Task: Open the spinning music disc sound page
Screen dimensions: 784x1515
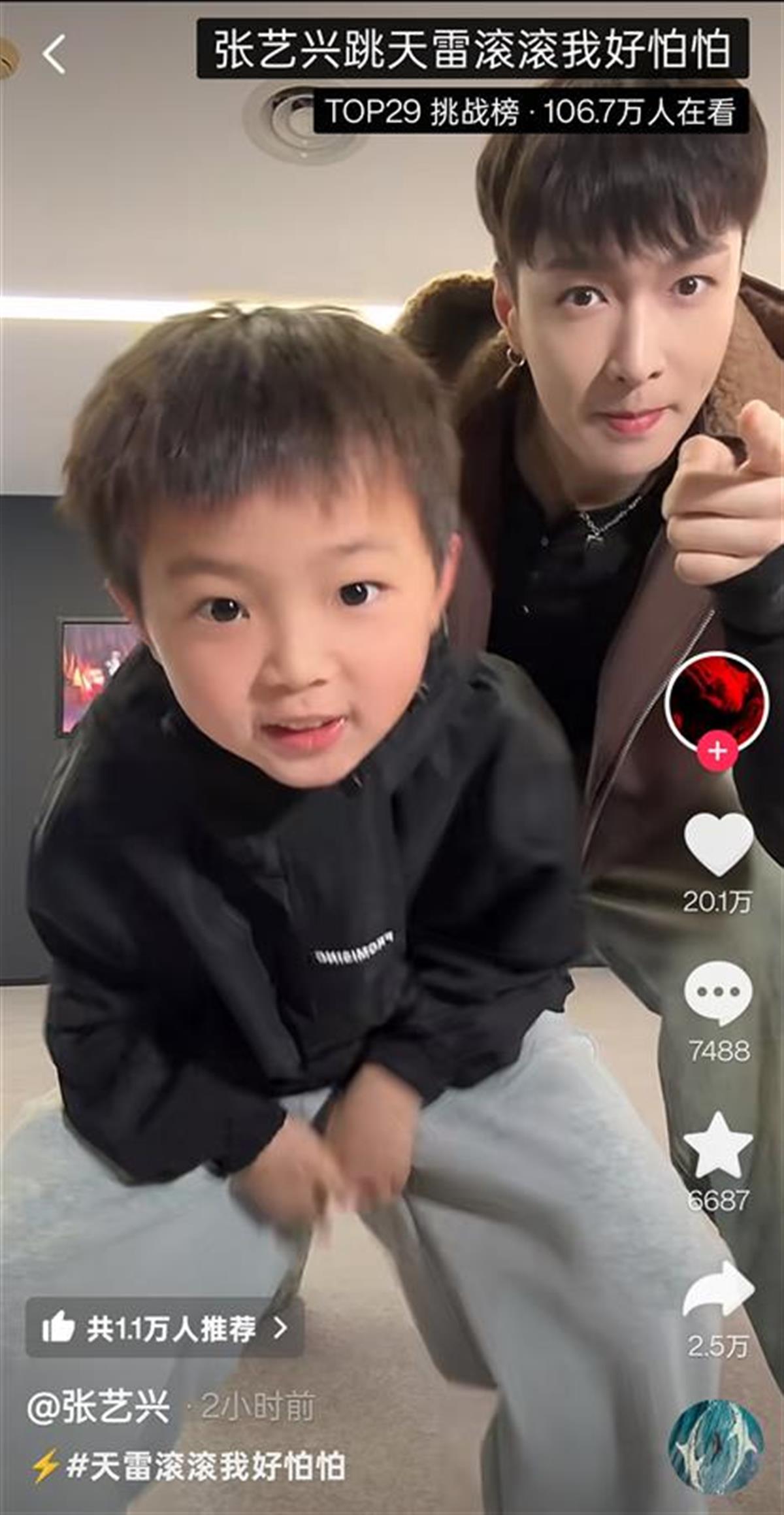Action: pos(717,1456)
